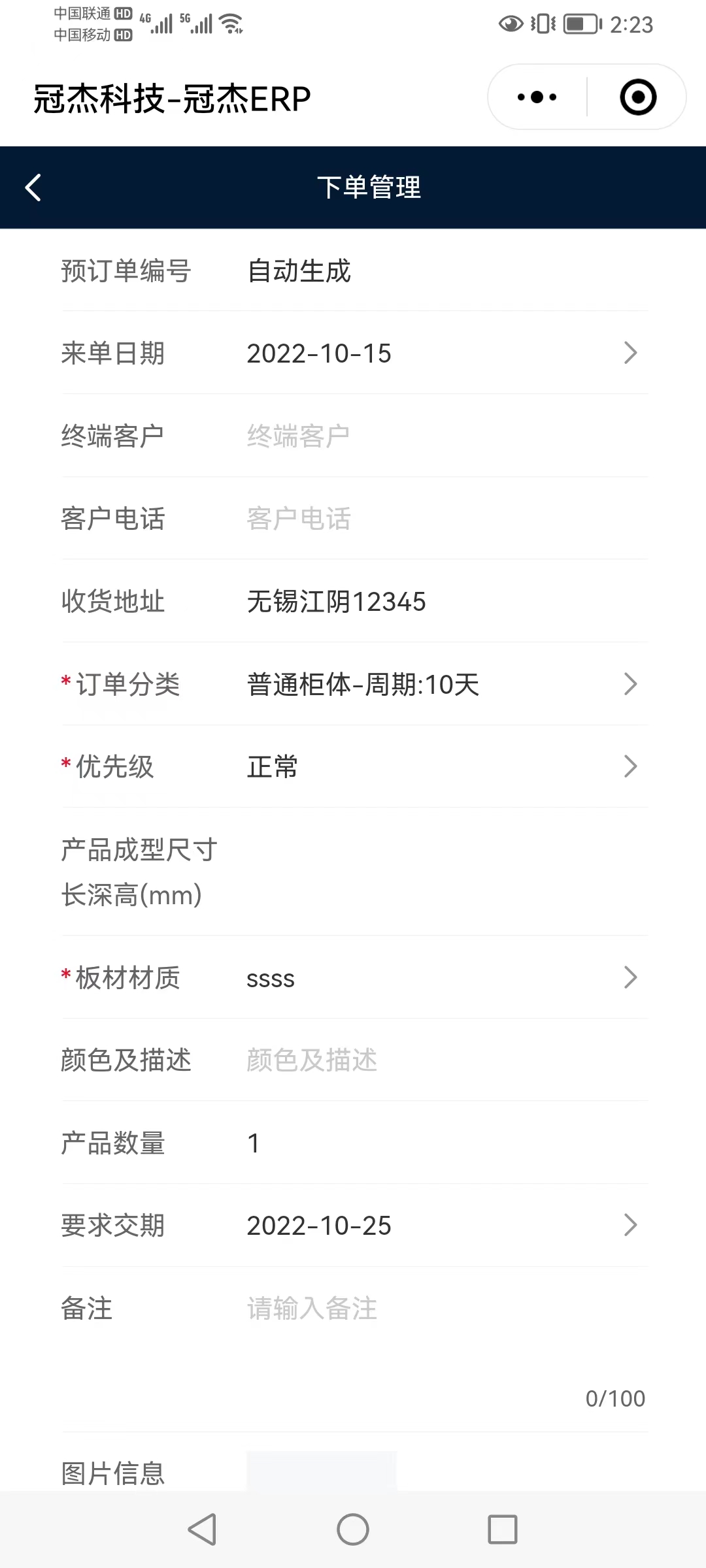Close the mini program with the circle button

(637, 97)
